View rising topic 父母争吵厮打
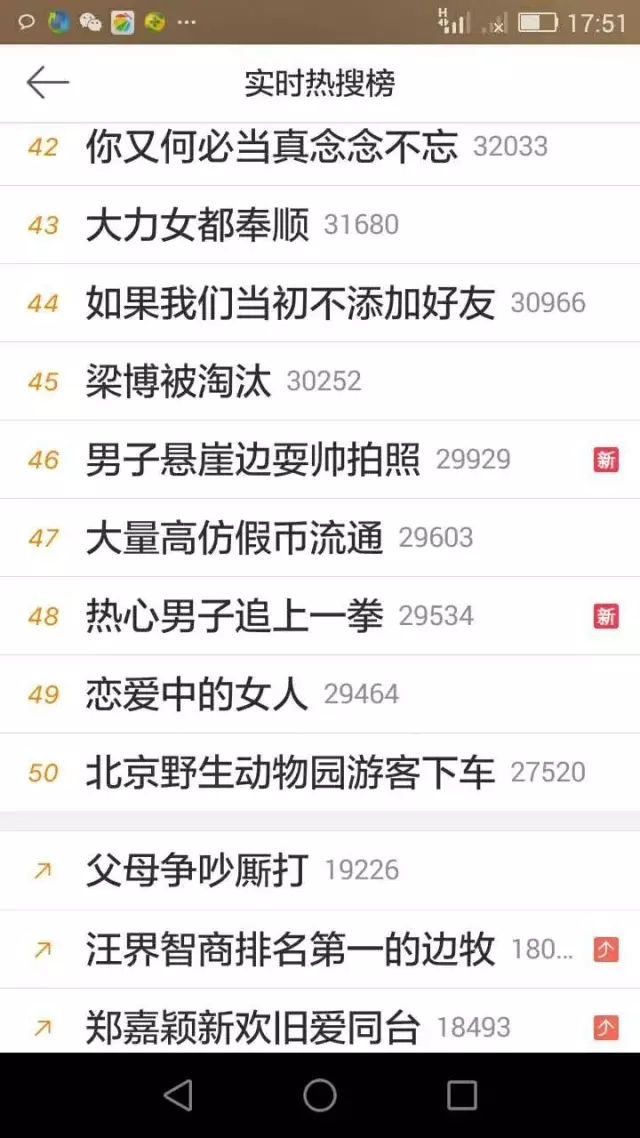Screen dimensions: 640x1138 [320, 870]
